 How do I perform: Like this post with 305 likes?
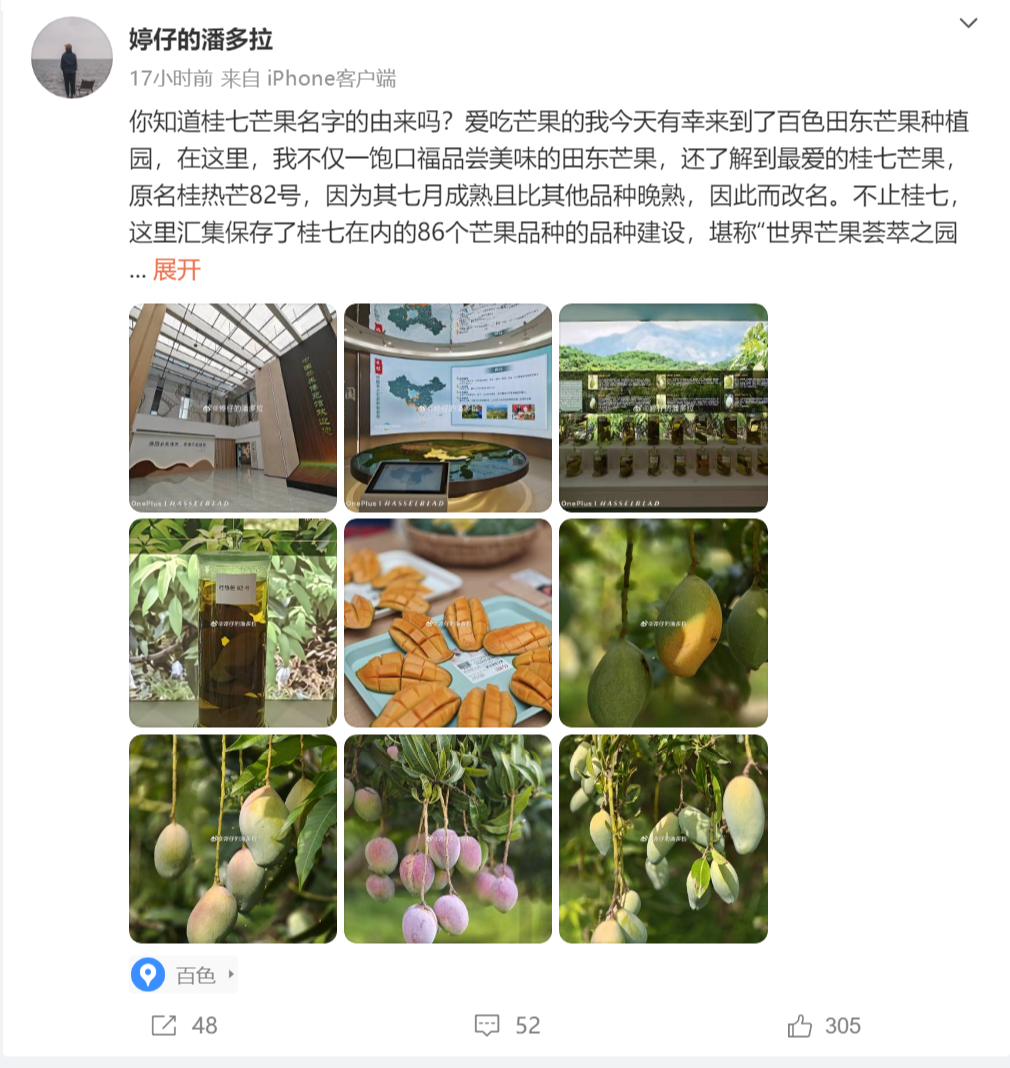(823, 1025)
